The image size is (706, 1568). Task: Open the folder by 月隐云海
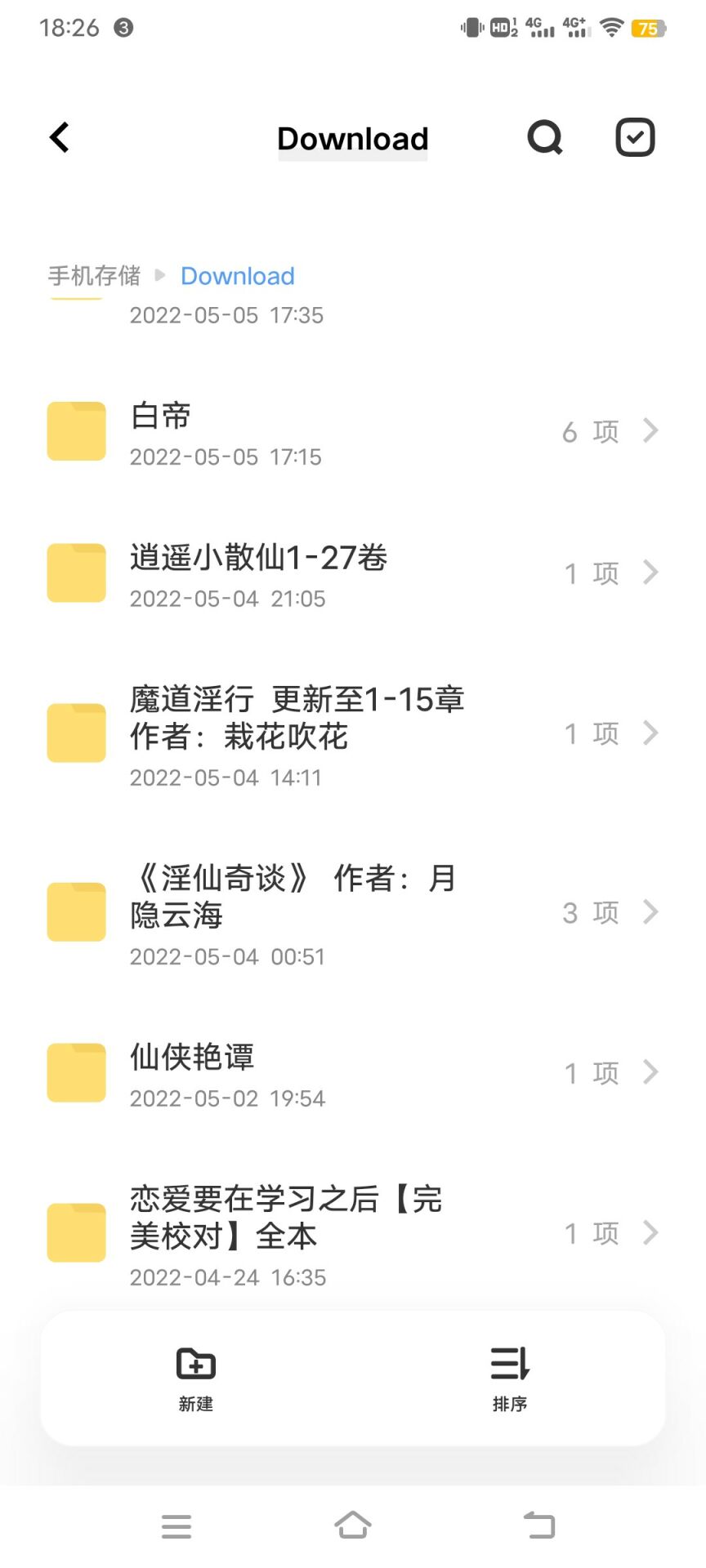tap(353, 913)
